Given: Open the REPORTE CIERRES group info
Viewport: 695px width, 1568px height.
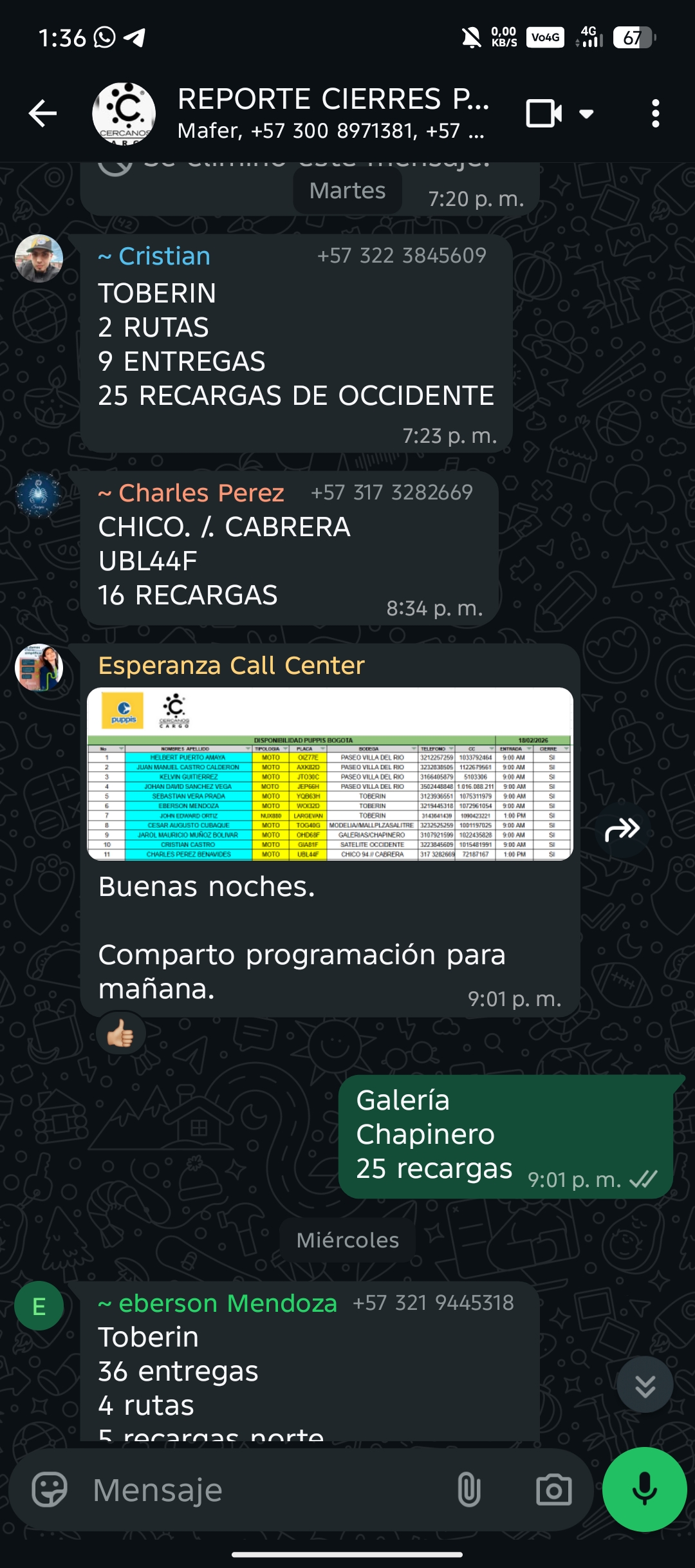Looking at the screenshot, I should click(x=331, y=113).
